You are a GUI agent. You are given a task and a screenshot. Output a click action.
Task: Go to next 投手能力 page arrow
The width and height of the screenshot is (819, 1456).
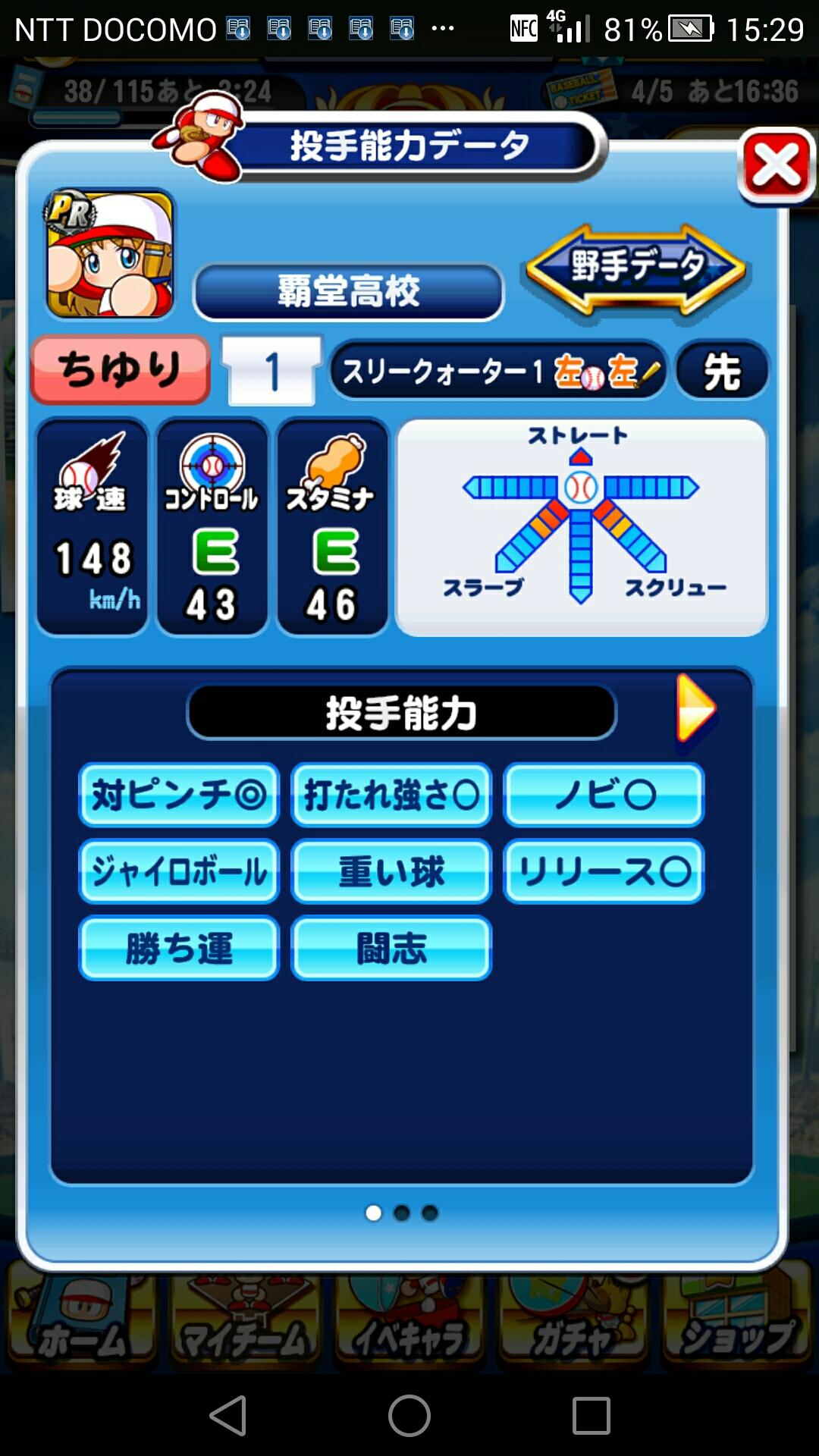[695, 709]
